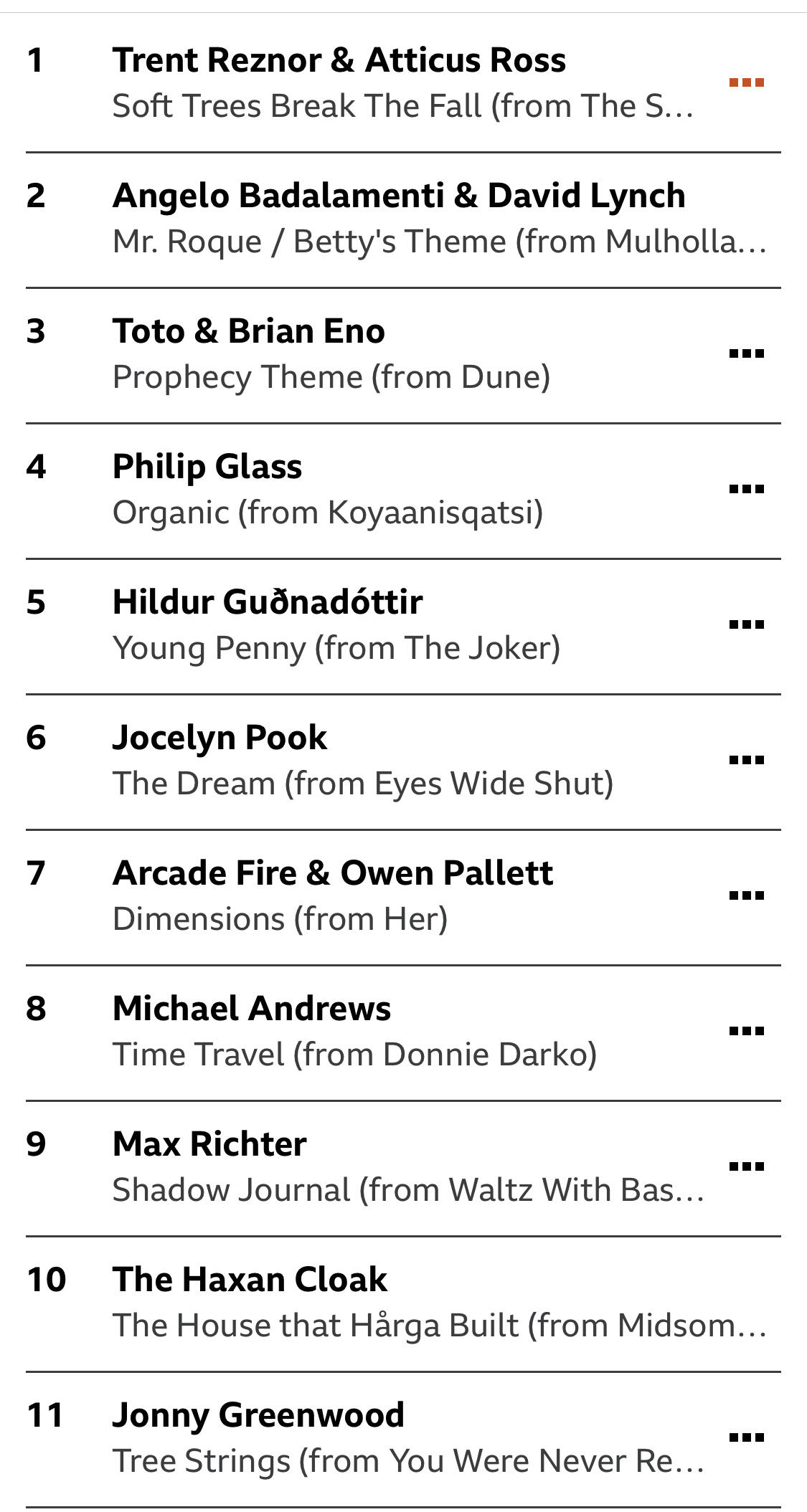Open more options for Philip Glass track

(747, 489)
